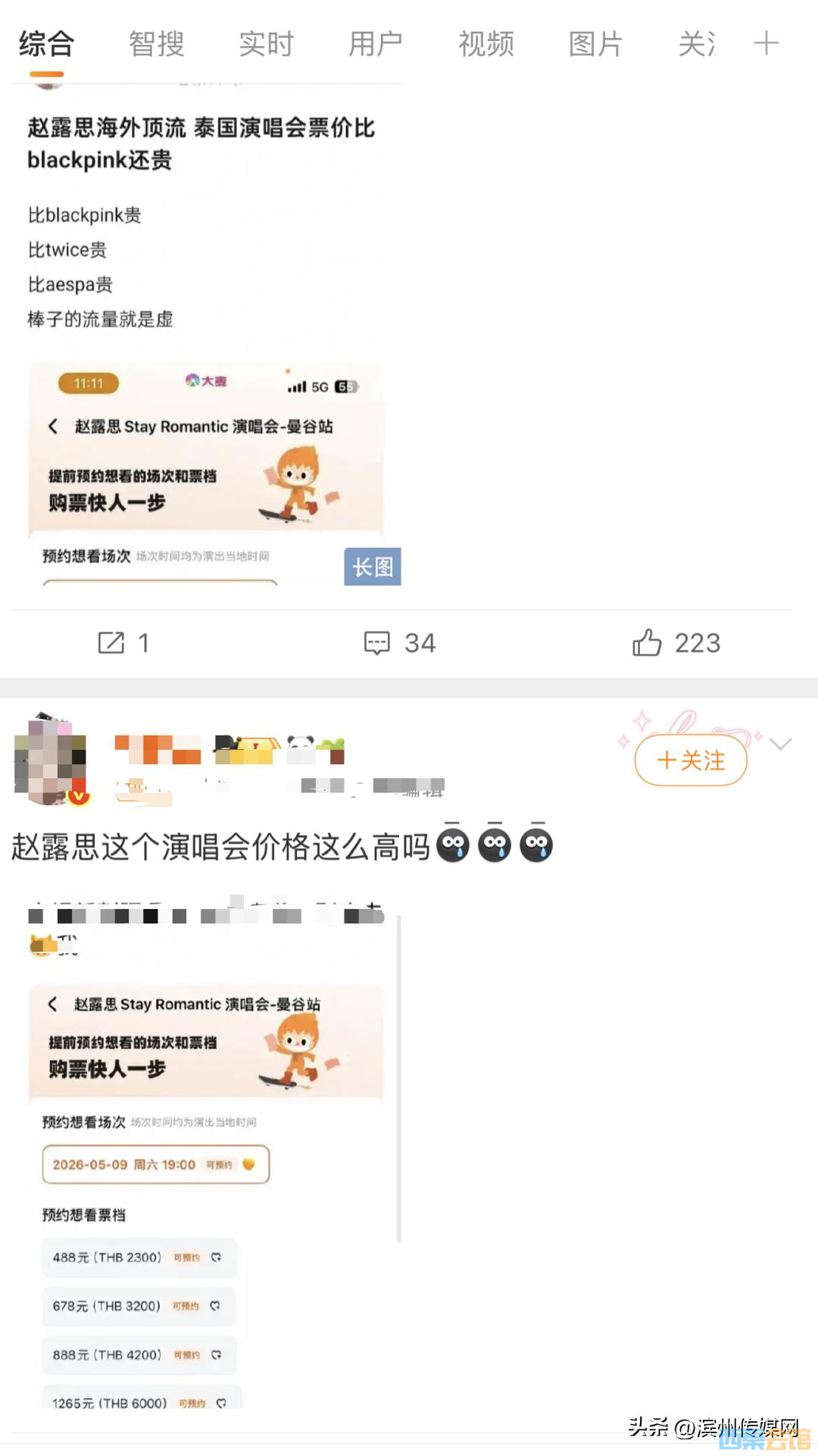
Task: Go to the 综合 tab
Action: (46, 44)
